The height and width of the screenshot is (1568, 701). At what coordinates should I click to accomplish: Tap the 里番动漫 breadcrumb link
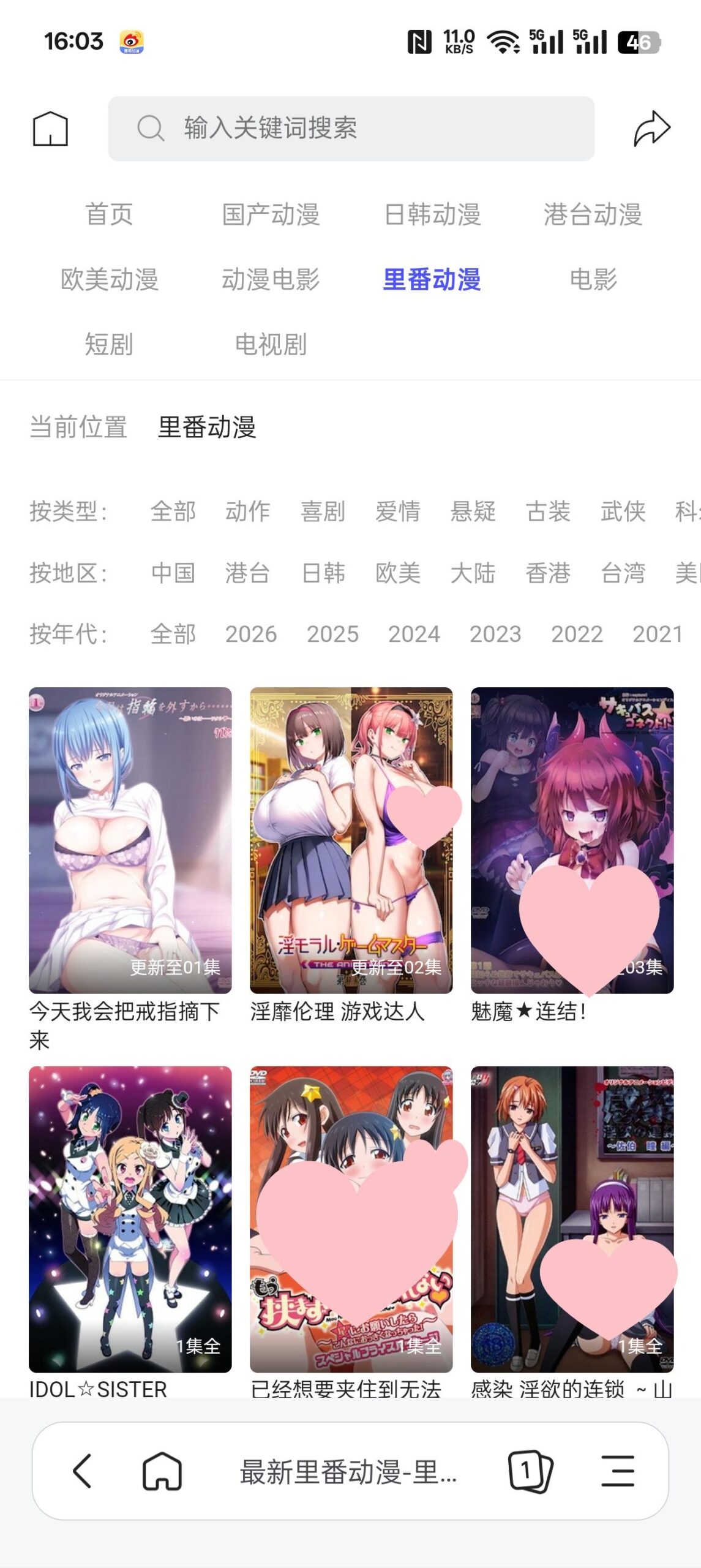click(208, 428)
